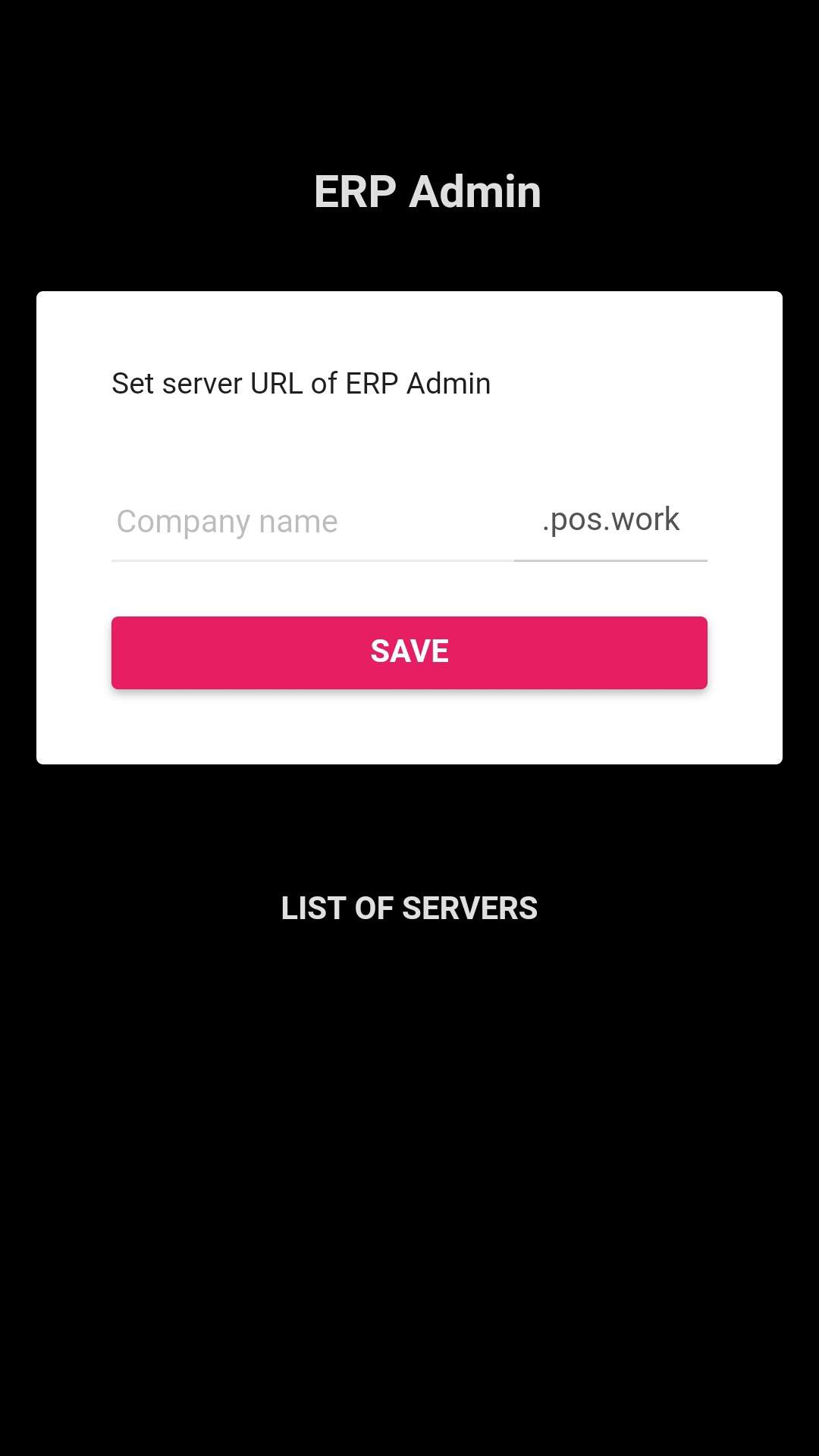
Task: Select the Company name placeholder text
Action: (x=226, y=521)
